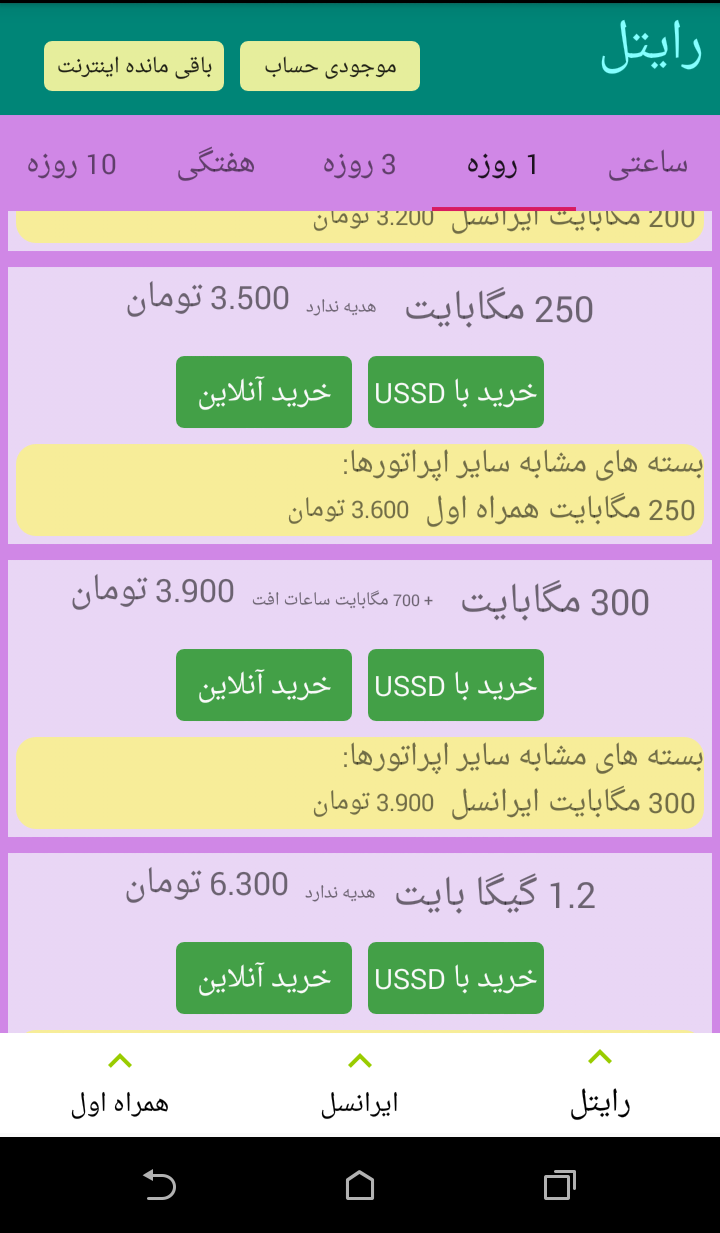Viewport: 720px width, 1233px height.
Task: Buy the 250 مگابایت package online
Action: click(263, 392)
